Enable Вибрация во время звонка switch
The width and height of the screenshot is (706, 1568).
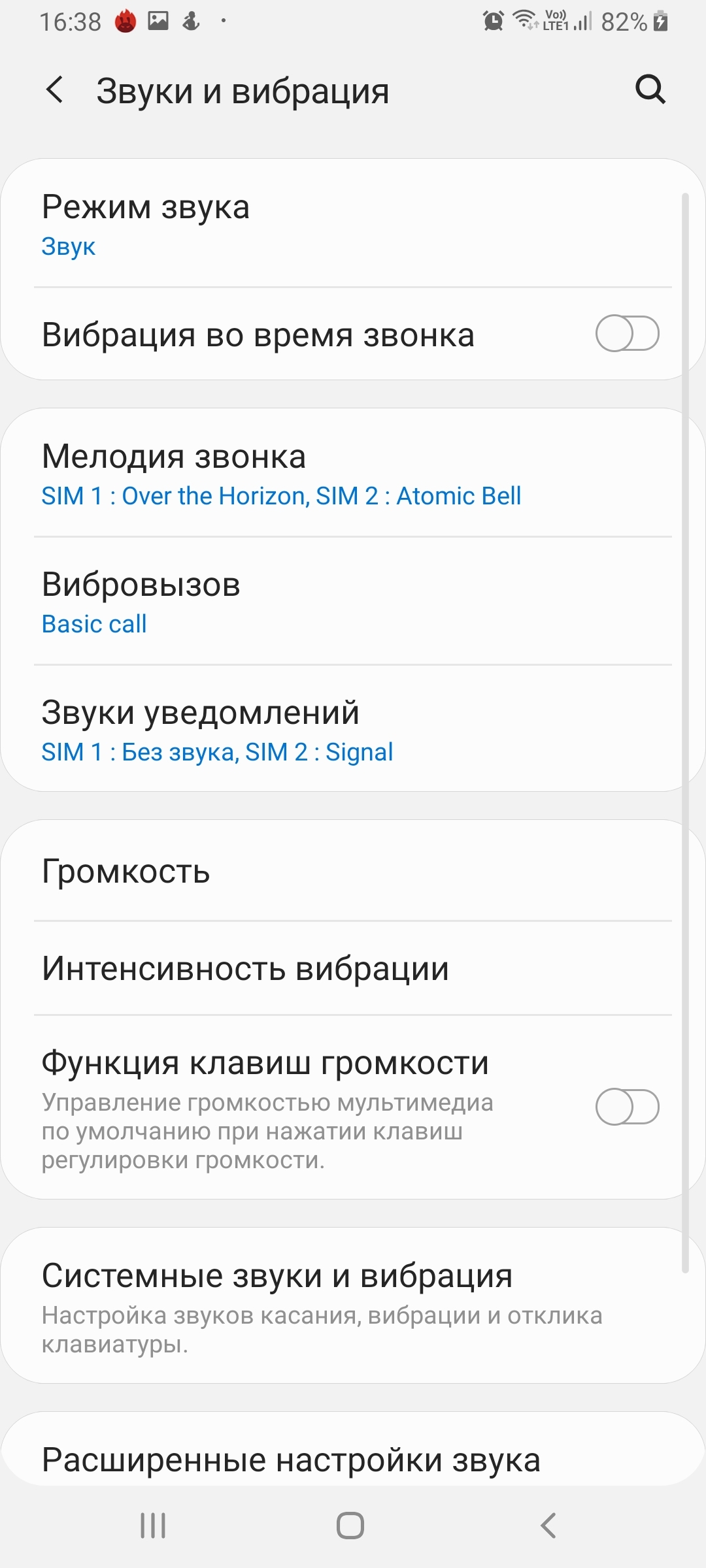(x=627, y=334)
